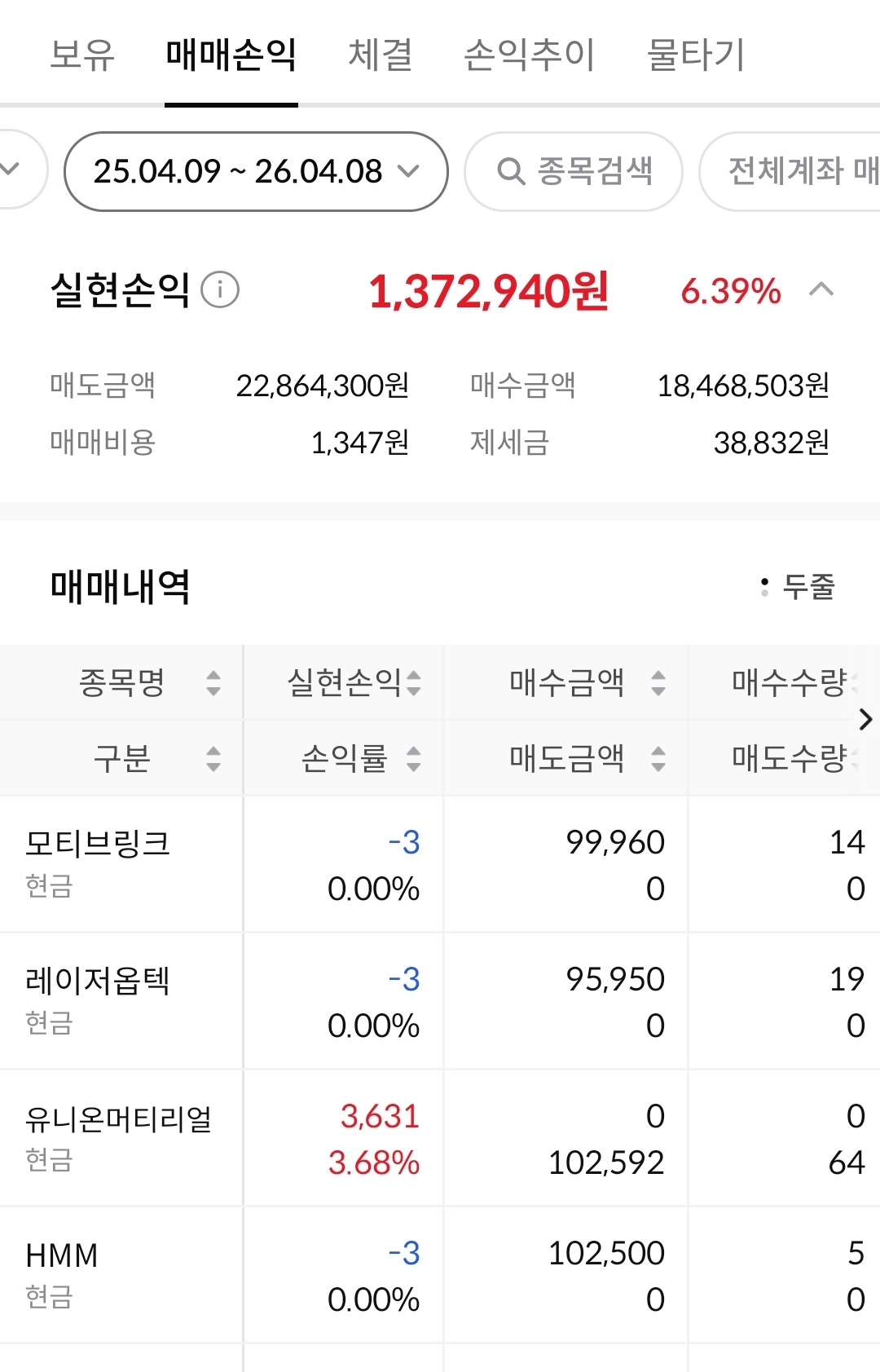Show more columns with the right arrow
880x1372 pixels.
[x=865, y=719]
